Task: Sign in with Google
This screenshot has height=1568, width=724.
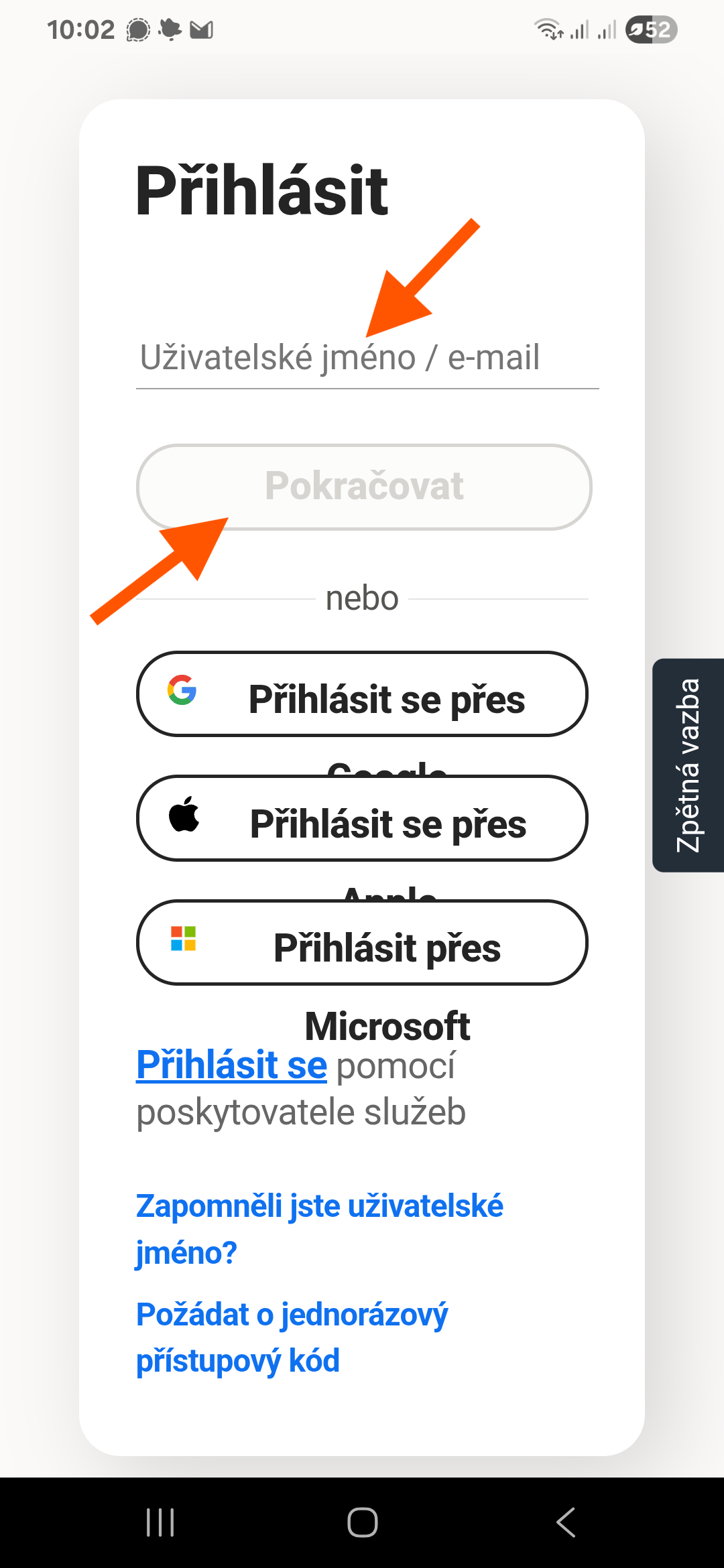Action: (x=362, y=694)
